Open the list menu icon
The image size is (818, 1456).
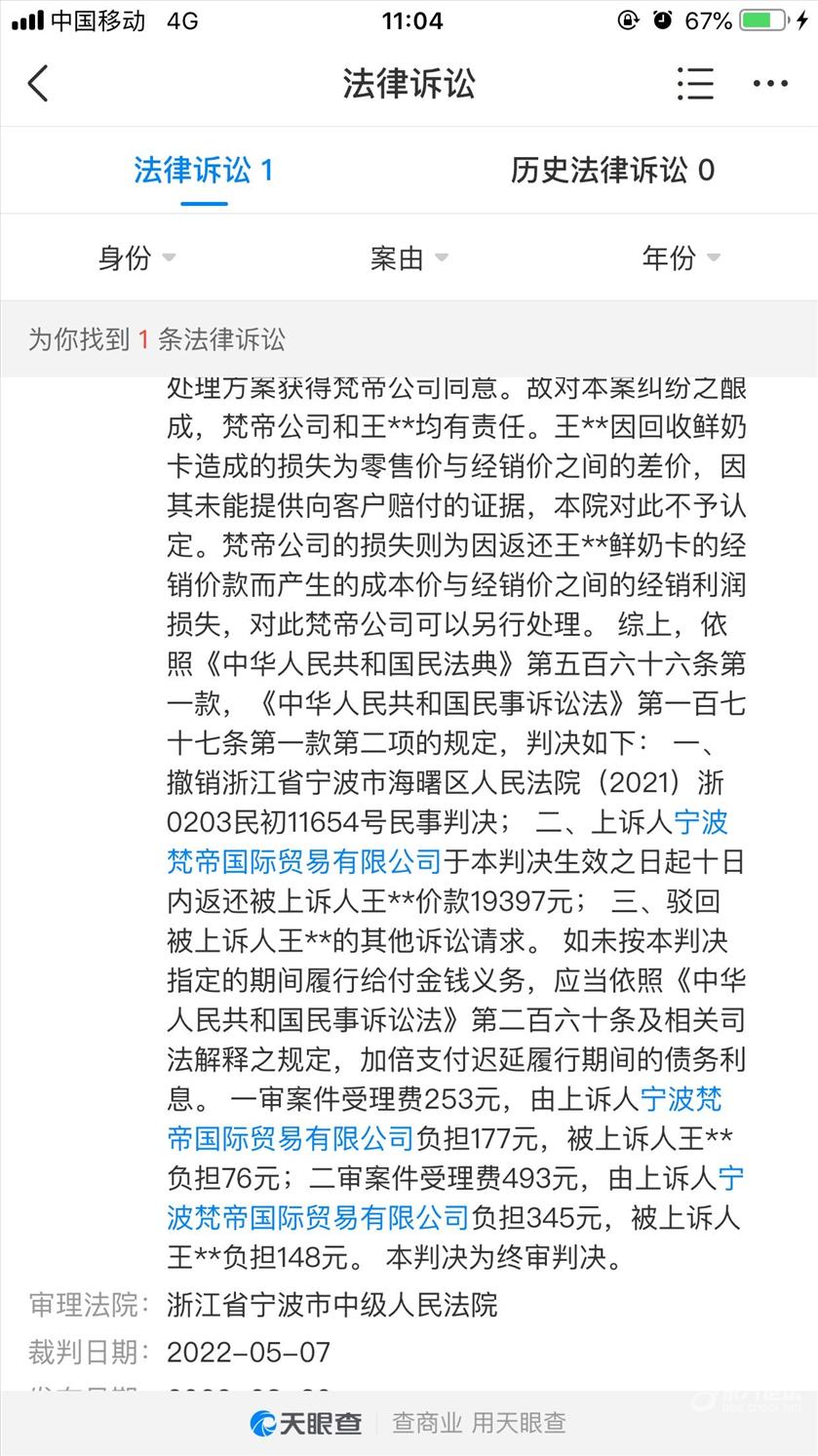(695, 84)
